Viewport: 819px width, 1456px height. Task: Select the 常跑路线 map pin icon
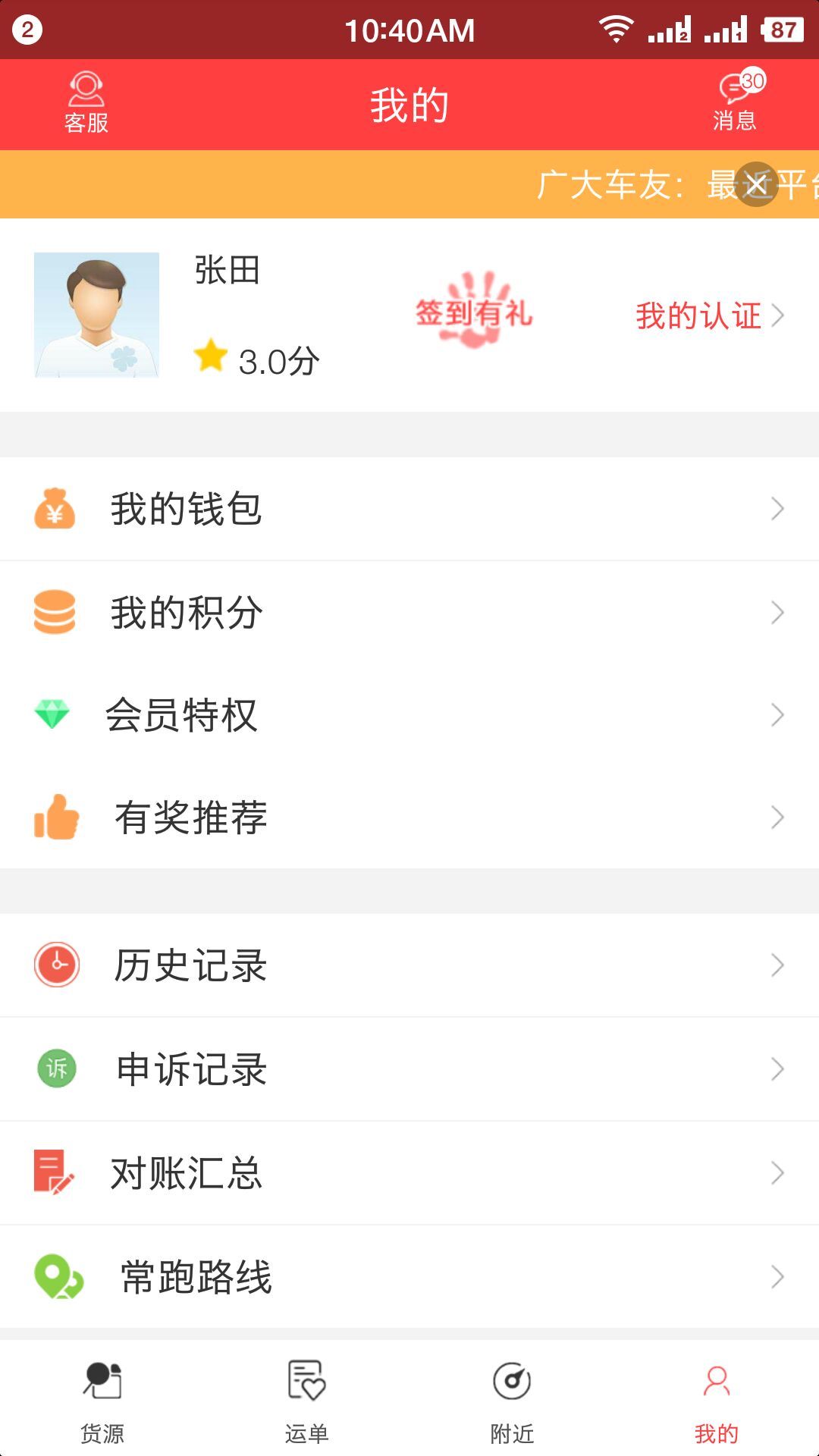click(x=57, y=1276)
